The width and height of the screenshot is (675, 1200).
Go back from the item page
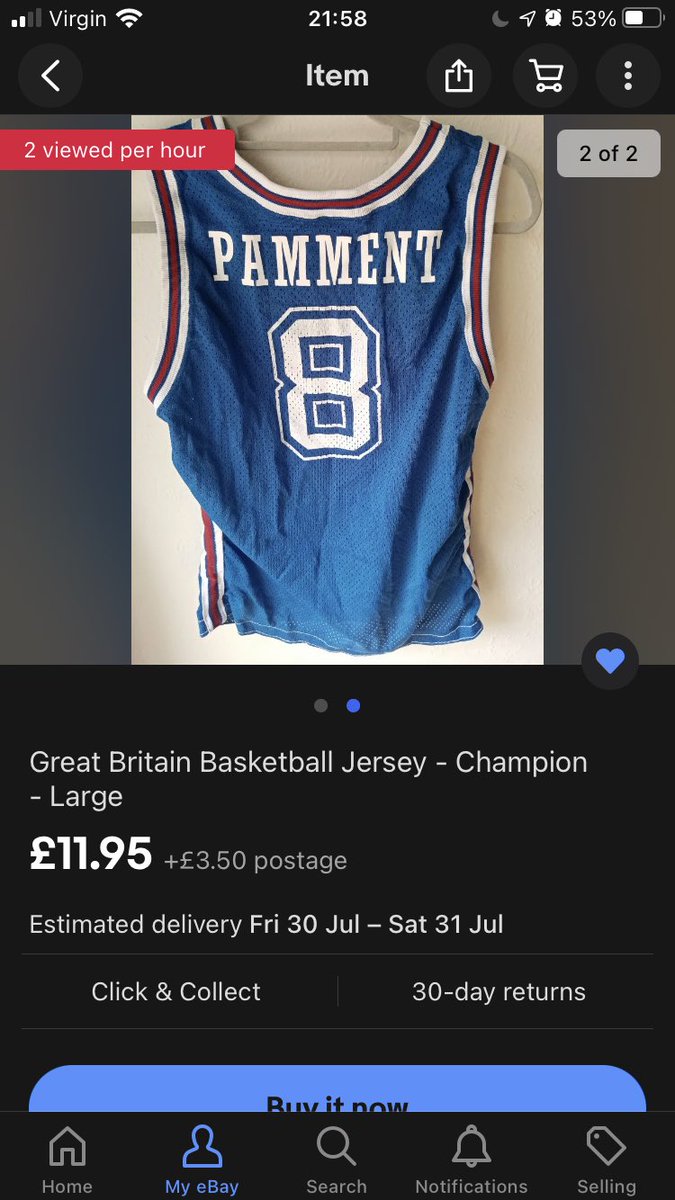coord(50,76)
